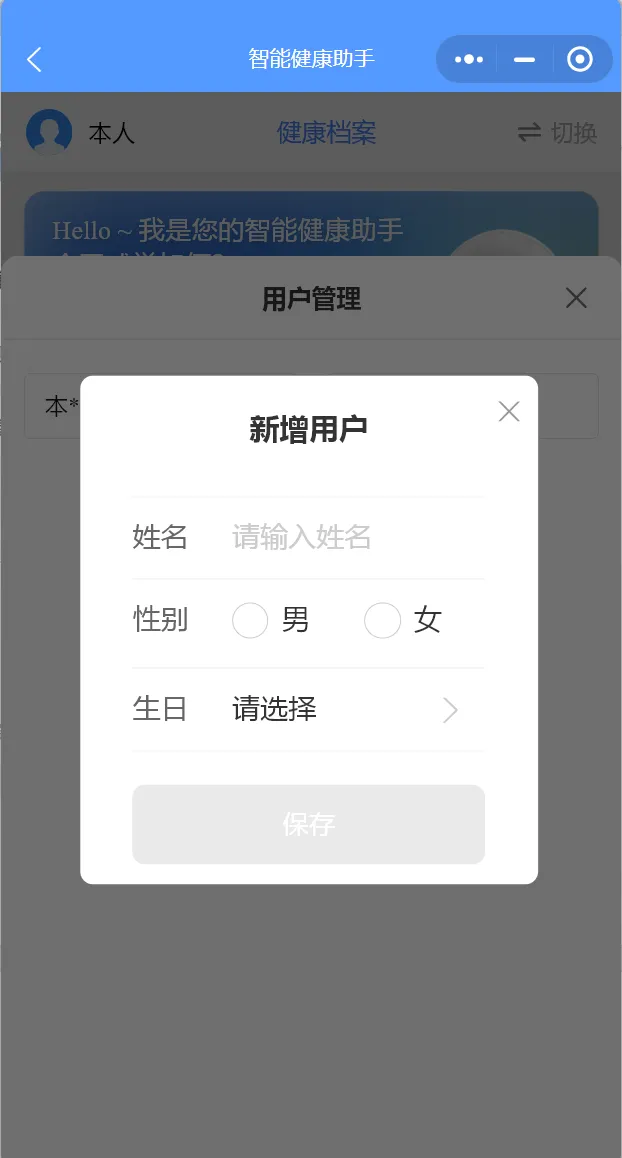The height and width of the screenshot is (1158, 622).
Task: Go back using the header arrow
Action: (x=34, y=59)
